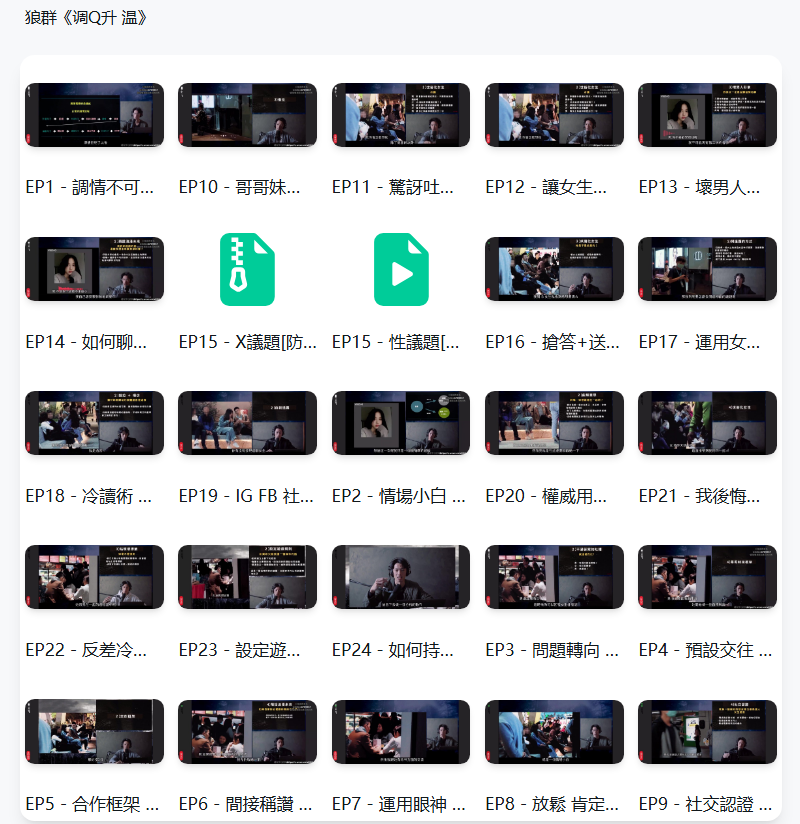Screen dimensions: 800x824
Task: Play the EP16 搶答+送 video
Action: (x=554, y=270)
